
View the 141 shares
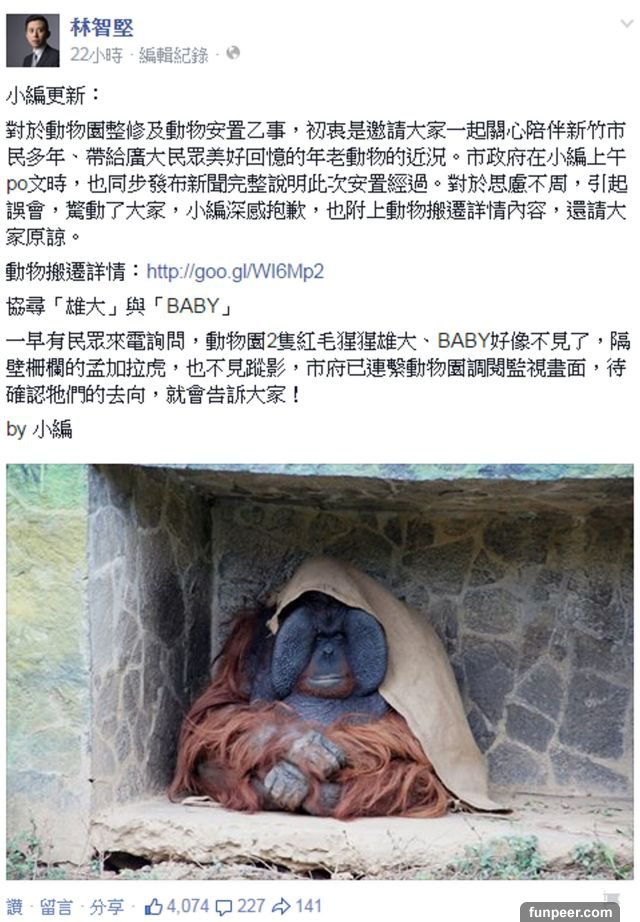(x=298, y=907)
